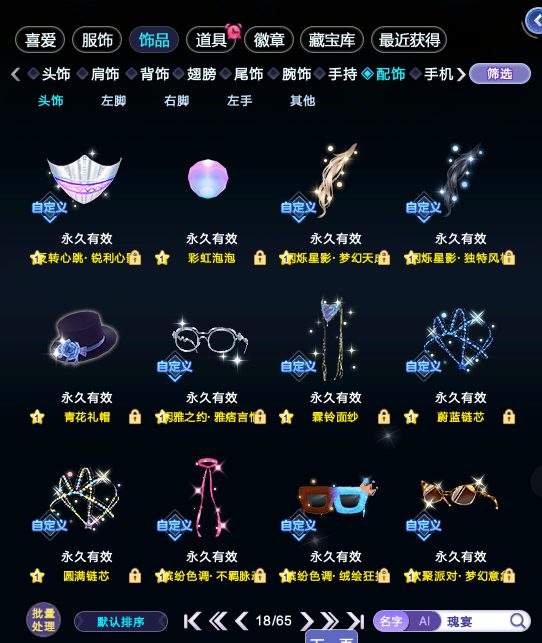Tap the 筛选 filter button
The width and height of the screenshot is (542, 643).
[500, 74]
